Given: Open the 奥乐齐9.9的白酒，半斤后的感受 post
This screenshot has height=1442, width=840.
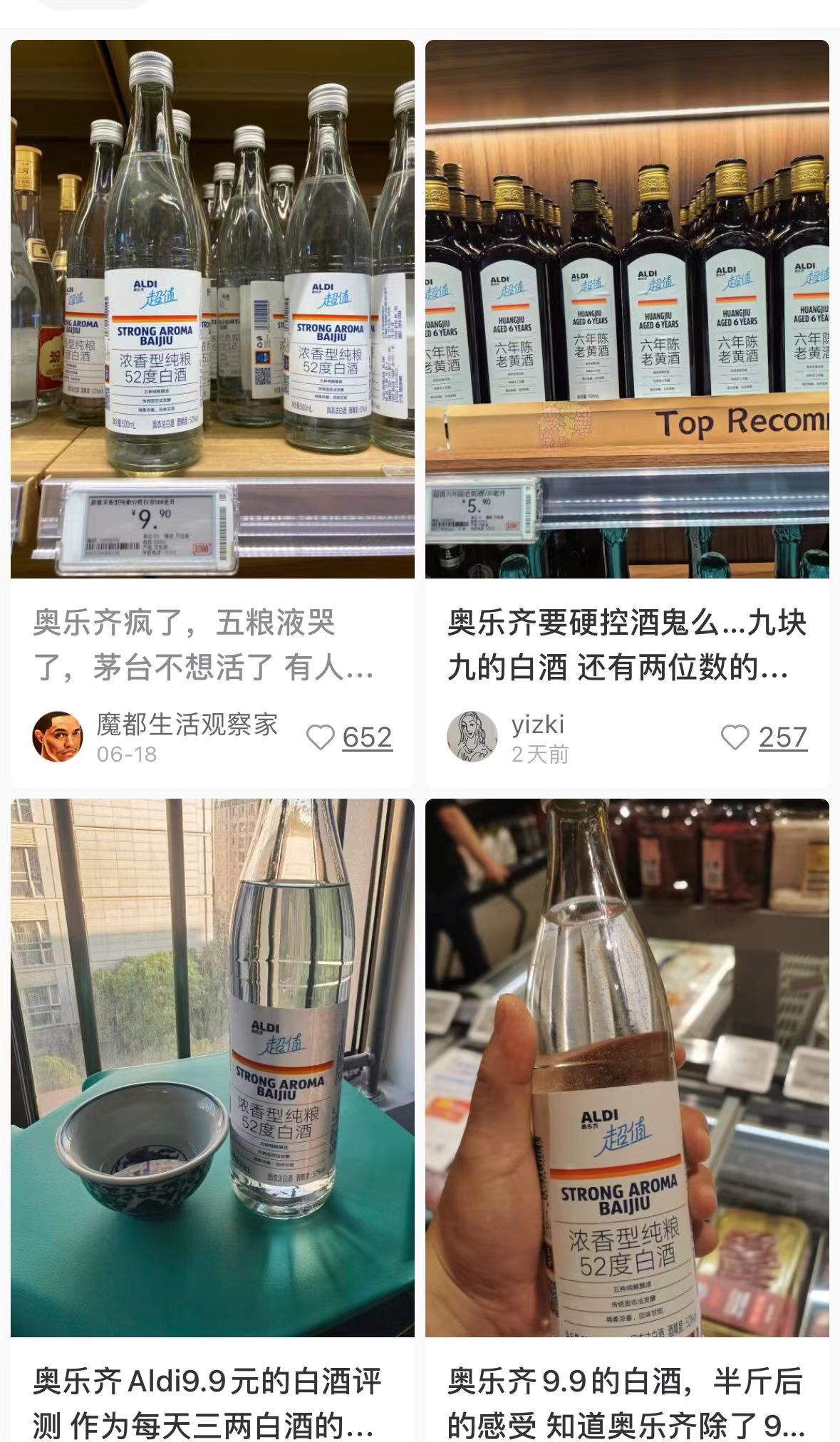Looking at the screenshot, I should pos(627,1069).
